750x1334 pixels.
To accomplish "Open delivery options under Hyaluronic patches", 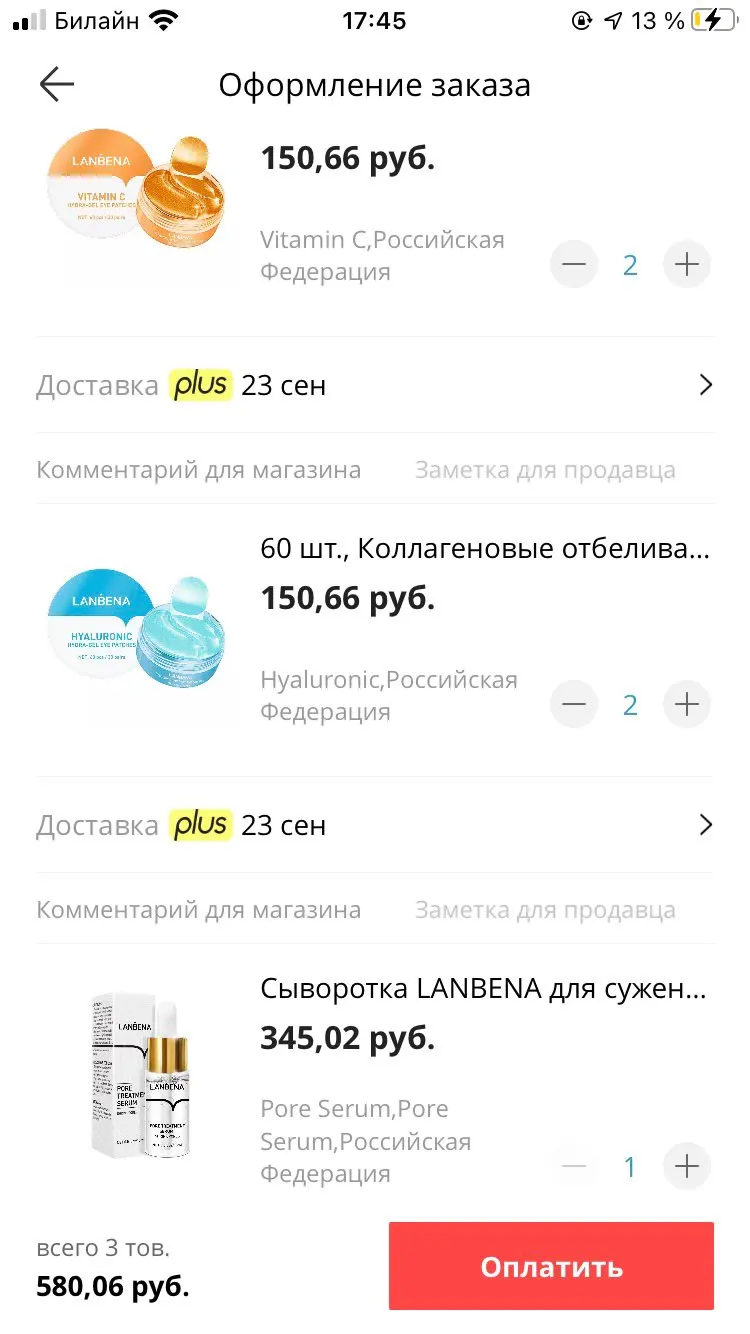I will click(704, 825).
